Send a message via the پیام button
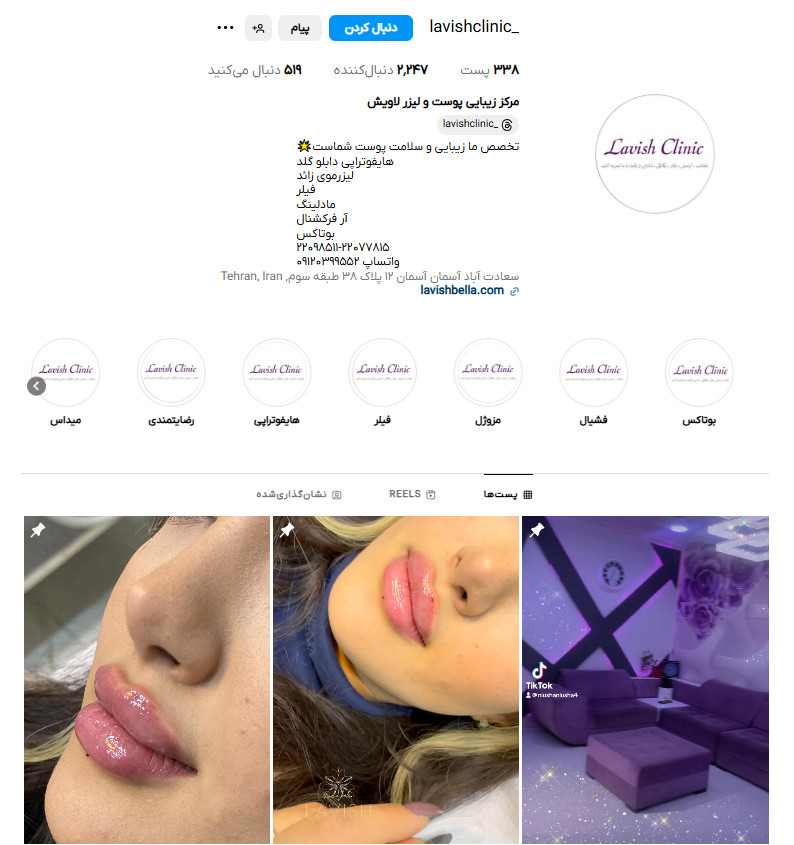Viewport: 794px width, 845px height. [x=299, y=28]
